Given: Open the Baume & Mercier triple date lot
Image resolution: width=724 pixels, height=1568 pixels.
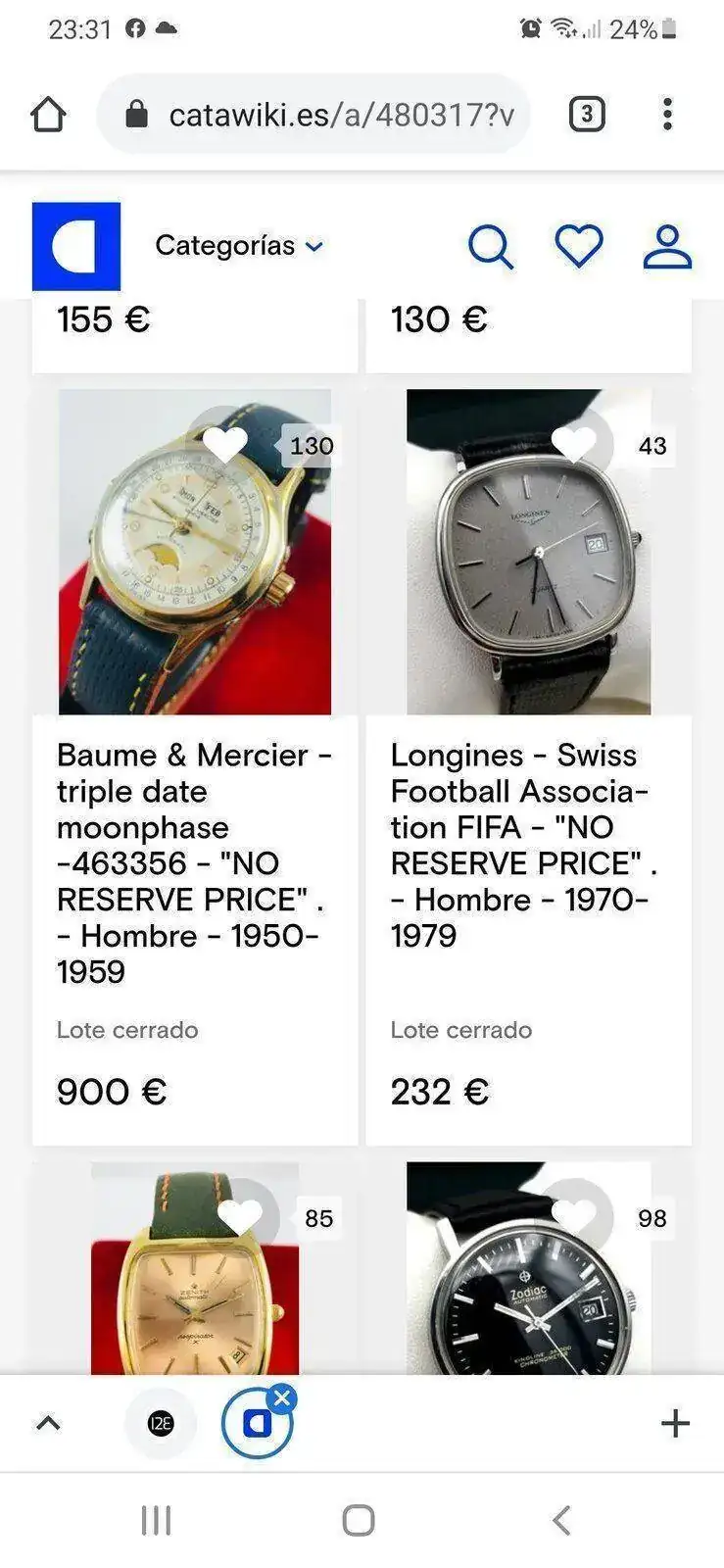Looking at the screenshot, I should tap(194, 862).
